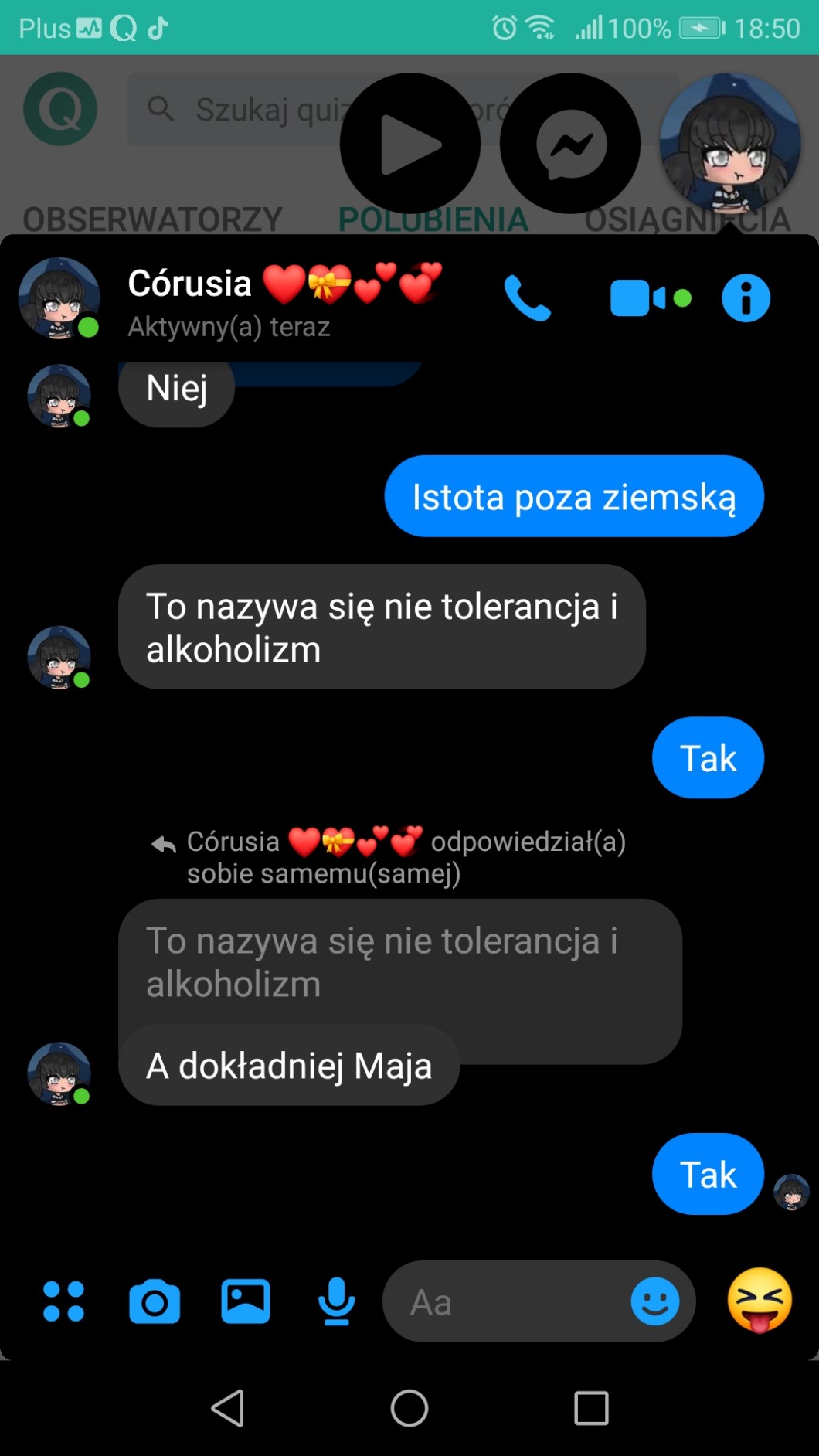Start a video call with Córusia
The height and width of the screenshot is (1456, 819).
pyautogui.click(x=638, y=298)
